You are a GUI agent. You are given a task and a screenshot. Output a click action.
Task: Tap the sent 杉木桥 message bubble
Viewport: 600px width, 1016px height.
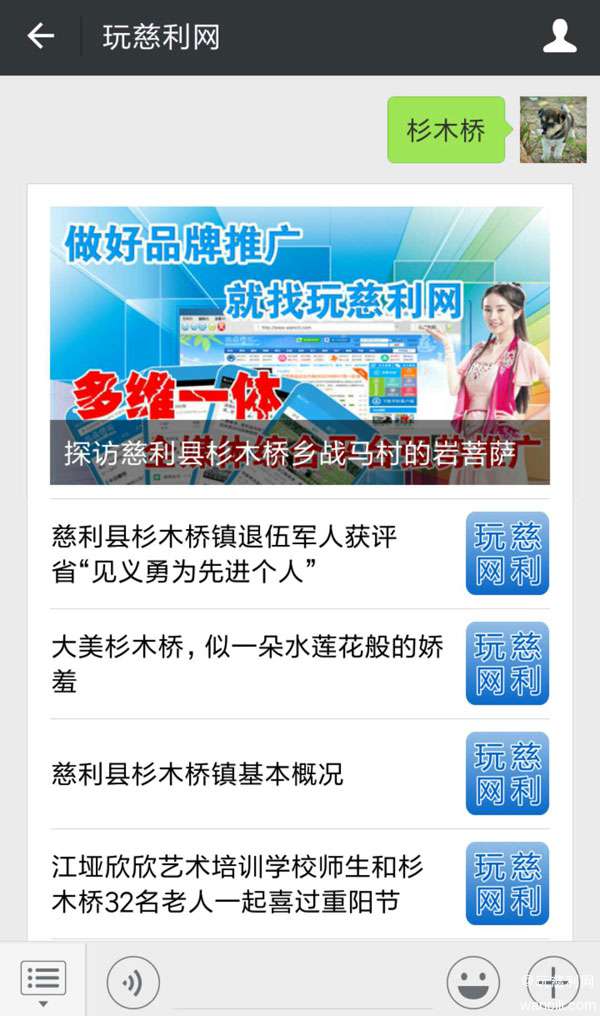click(x=447, y=130)
